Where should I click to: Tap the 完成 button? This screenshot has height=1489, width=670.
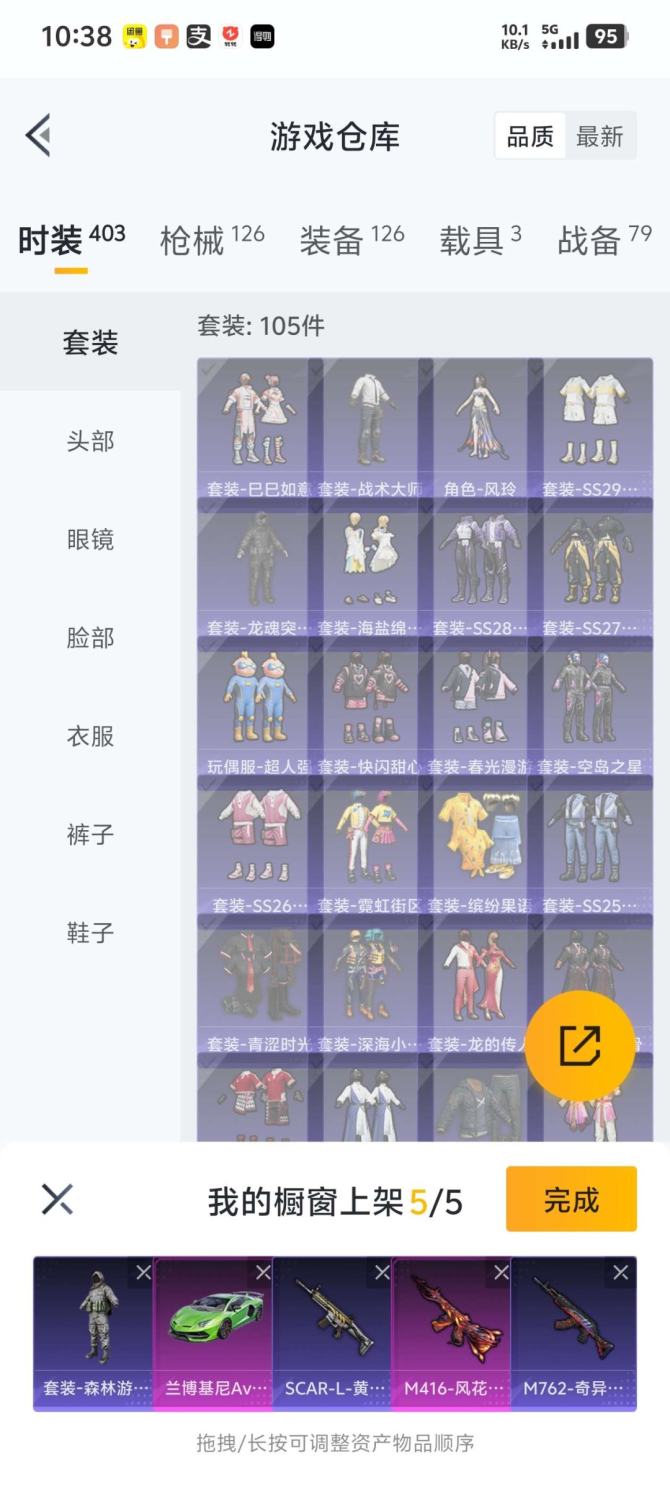tap(571, 1199)
